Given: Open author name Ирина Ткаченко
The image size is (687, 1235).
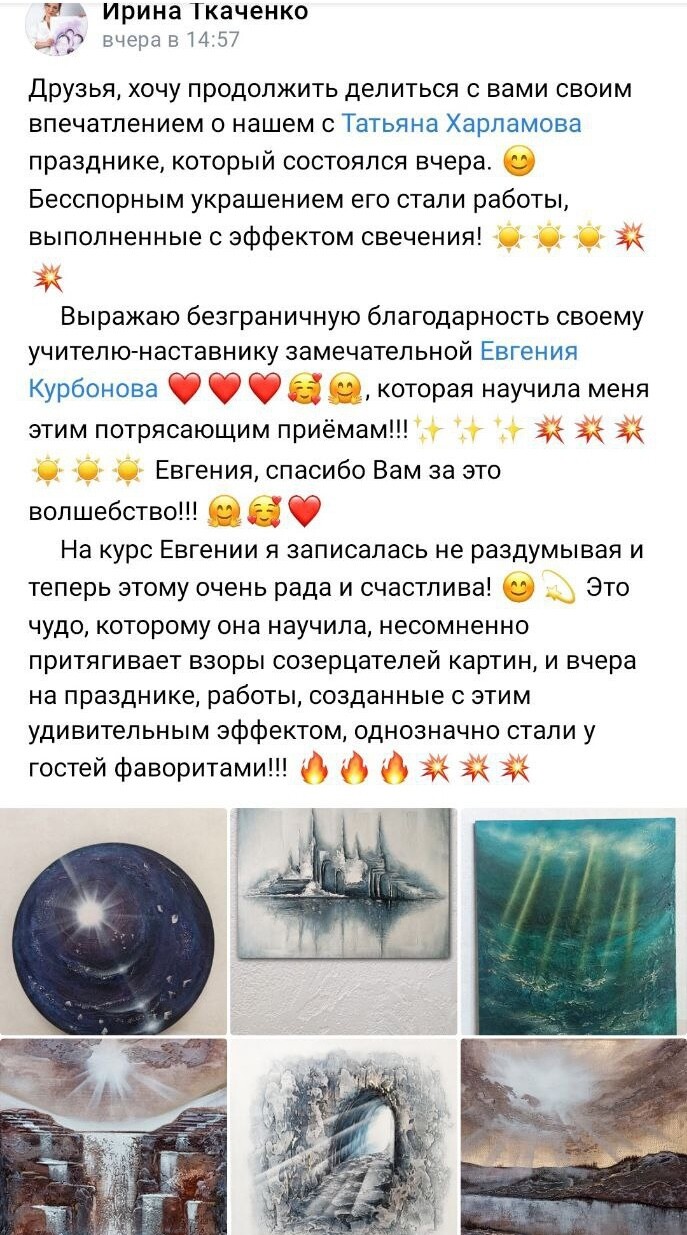Looking at the screenshot, I should 205,12.
